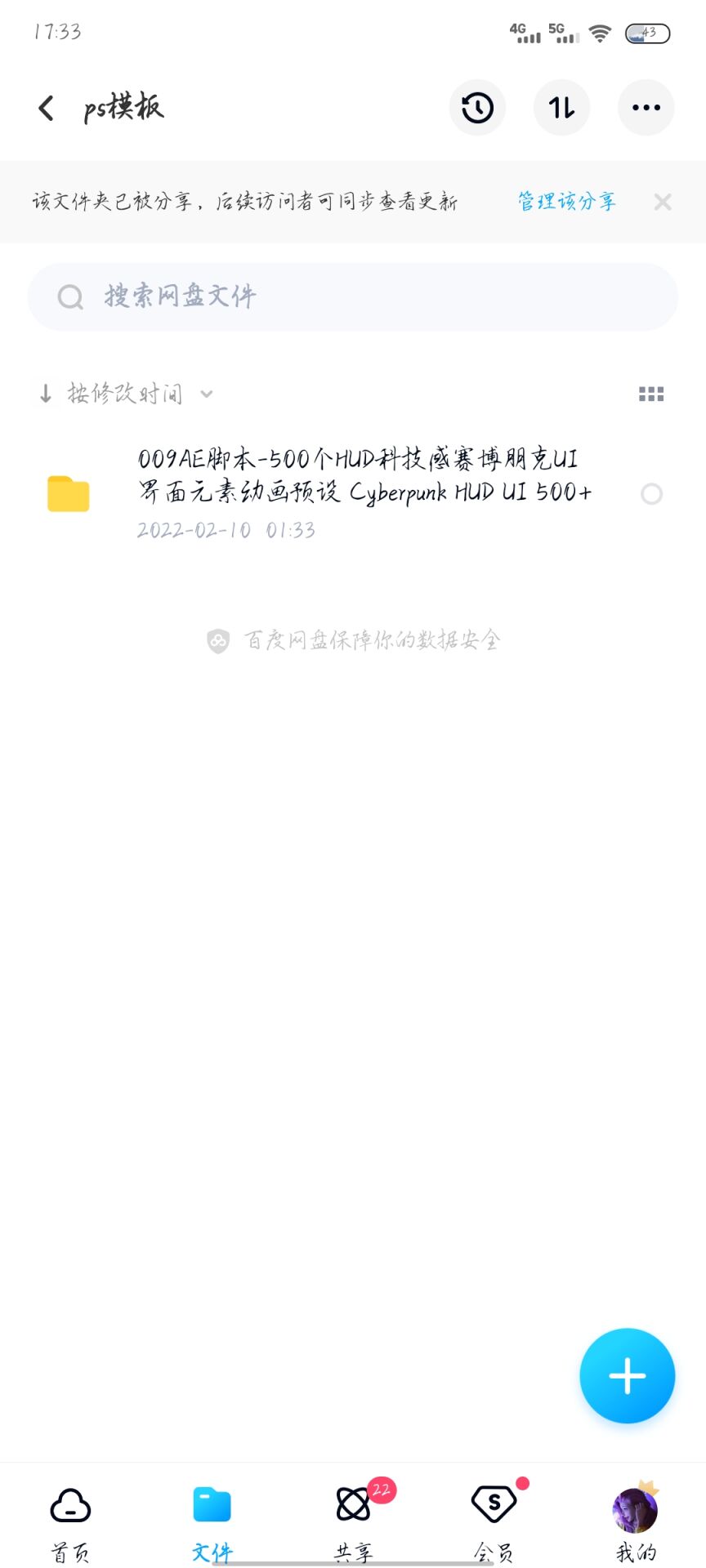Select the 009AE脚本 folder radio circle
Image resolution: width=706 pixels, height=1568 pixels.
point(651,494)
